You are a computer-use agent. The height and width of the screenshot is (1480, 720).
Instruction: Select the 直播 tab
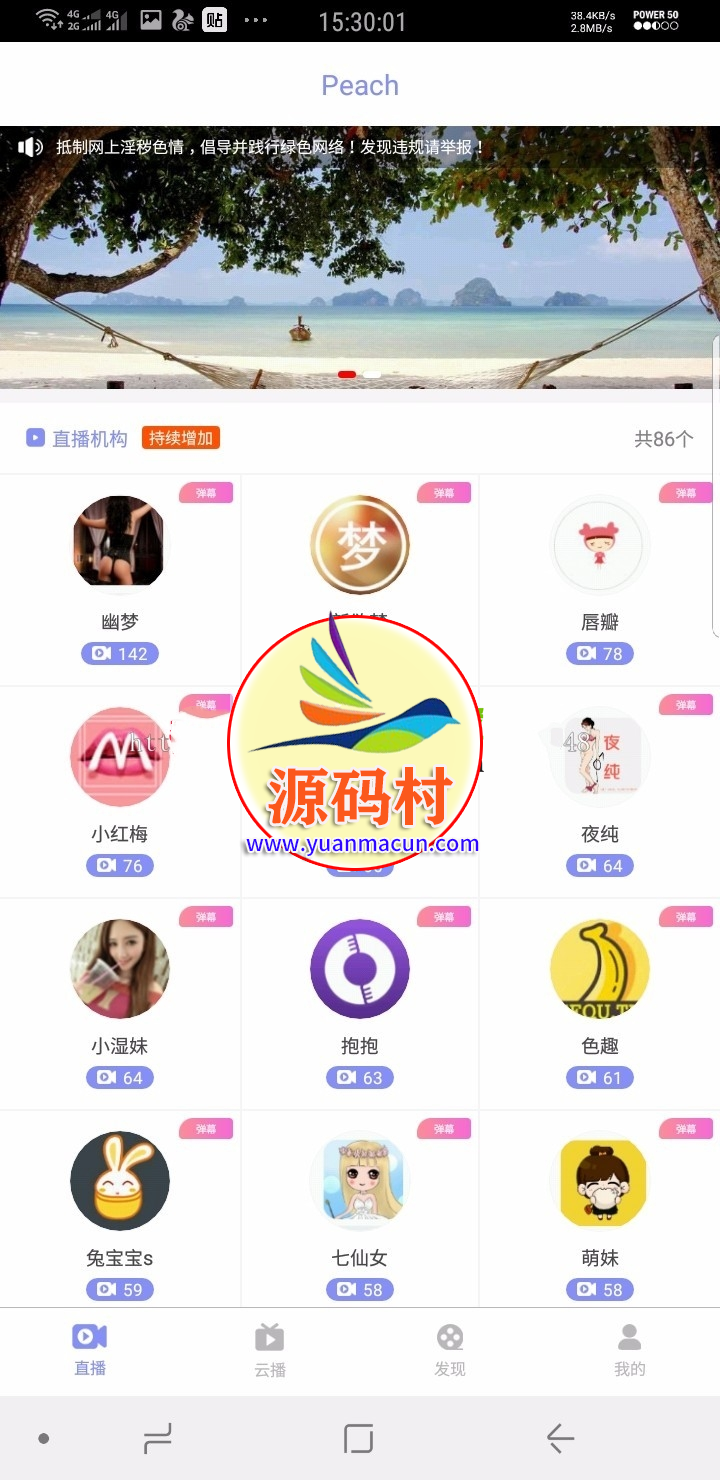click(x=90, y=1350)
